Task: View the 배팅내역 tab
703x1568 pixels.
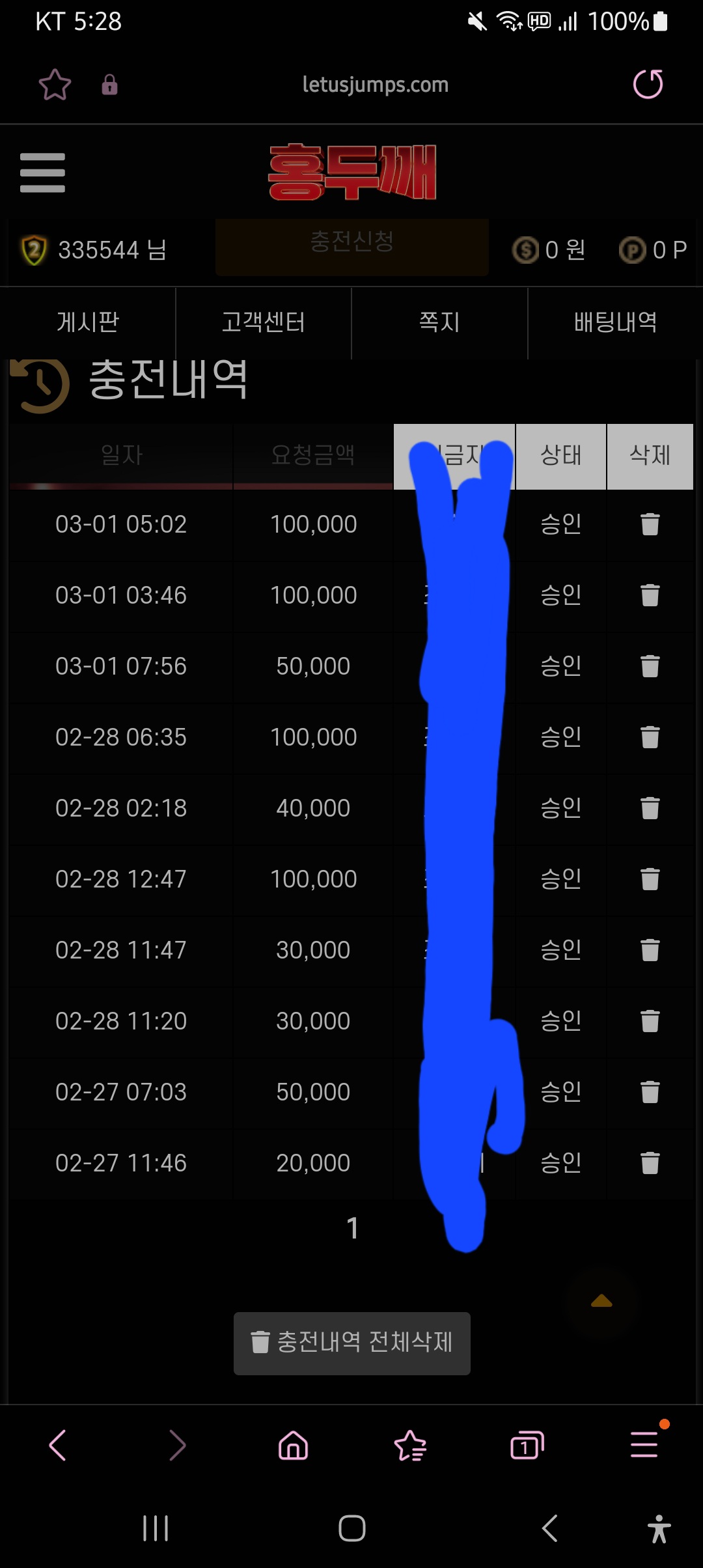Action: [x=615, y=322]
